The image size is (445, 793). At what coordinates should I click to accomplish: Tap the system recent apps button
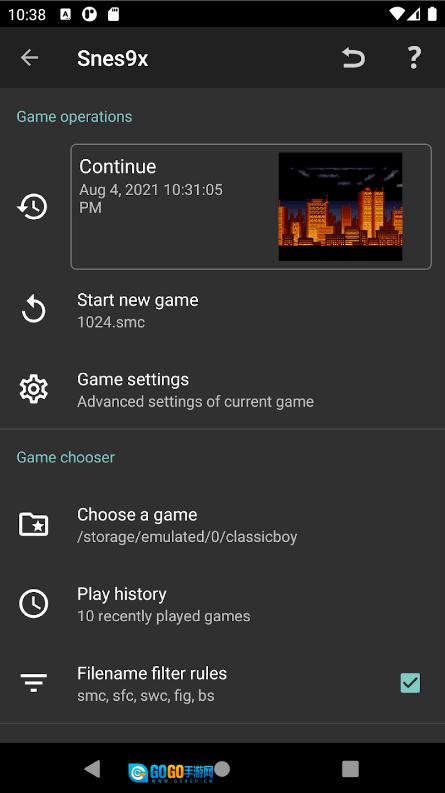350,769
